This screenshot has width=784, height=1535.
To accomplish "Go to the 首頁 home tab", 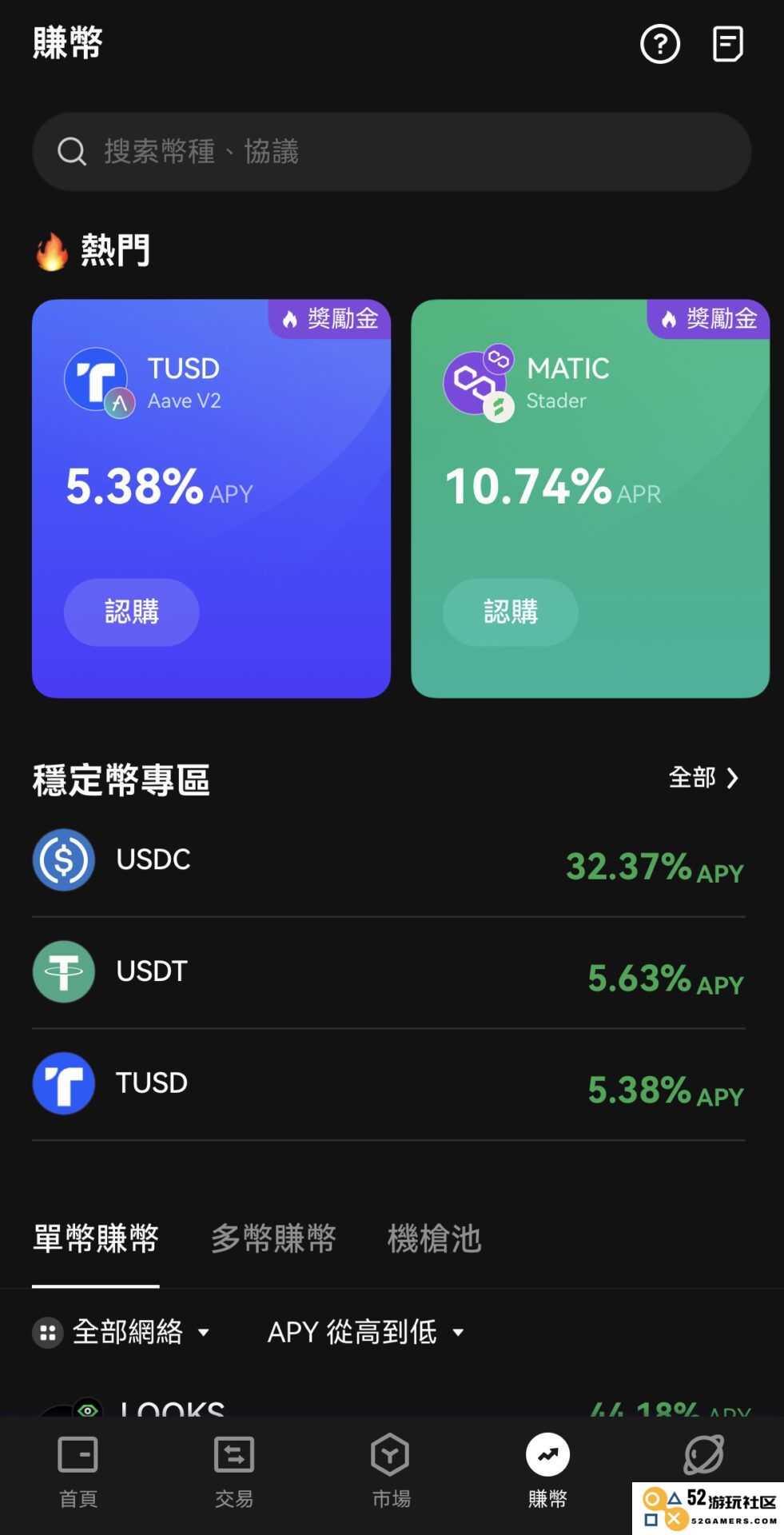I will pyautogui.click(x=78, y=1472).
